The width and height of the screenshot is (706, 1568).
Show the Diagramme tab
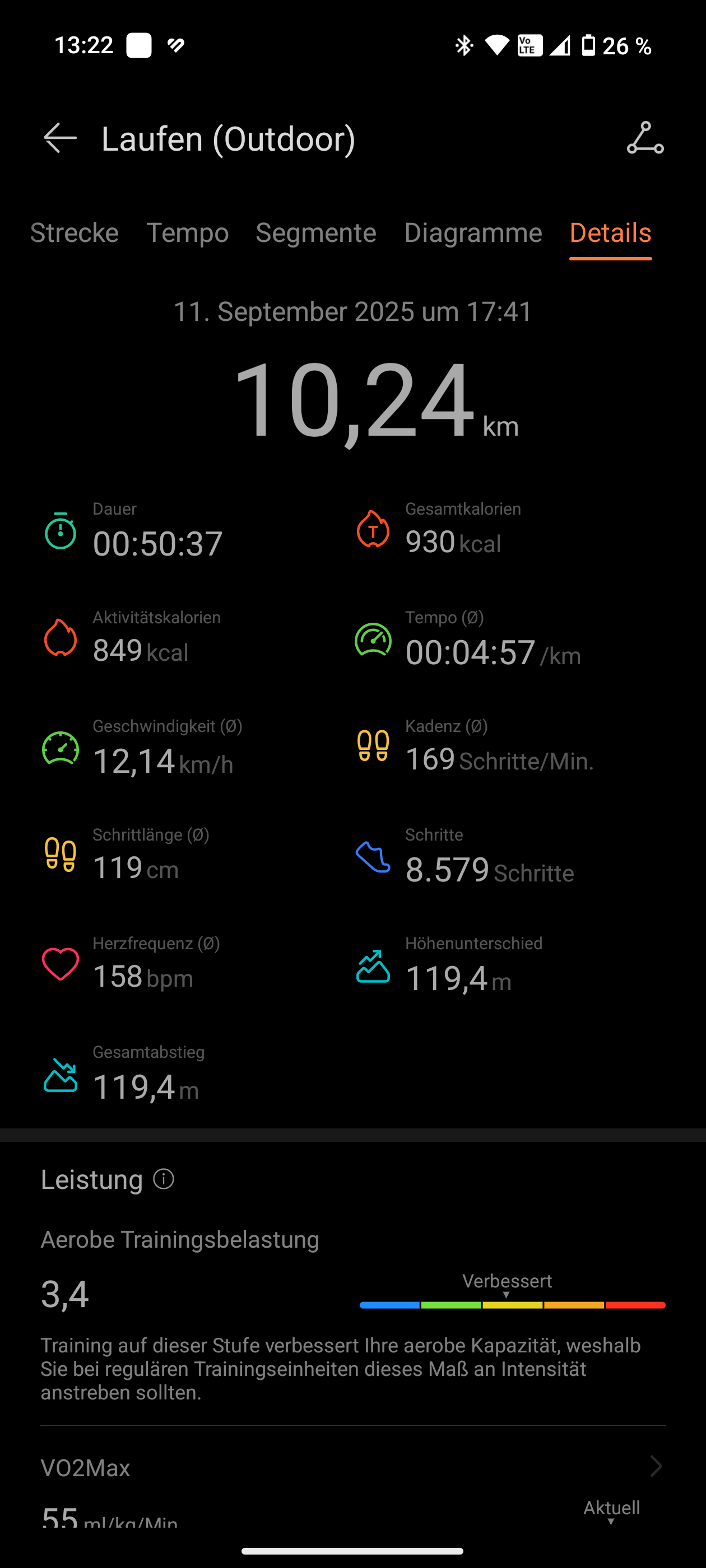(x=473, y=232)
